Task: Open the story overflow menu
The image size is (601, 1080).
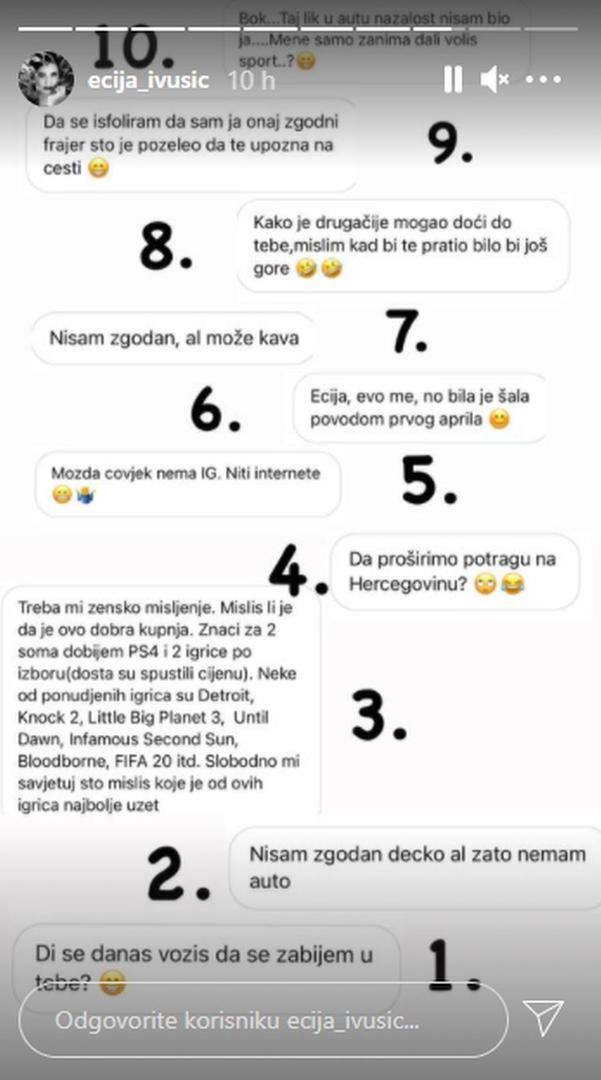Action: click(544, 80)
